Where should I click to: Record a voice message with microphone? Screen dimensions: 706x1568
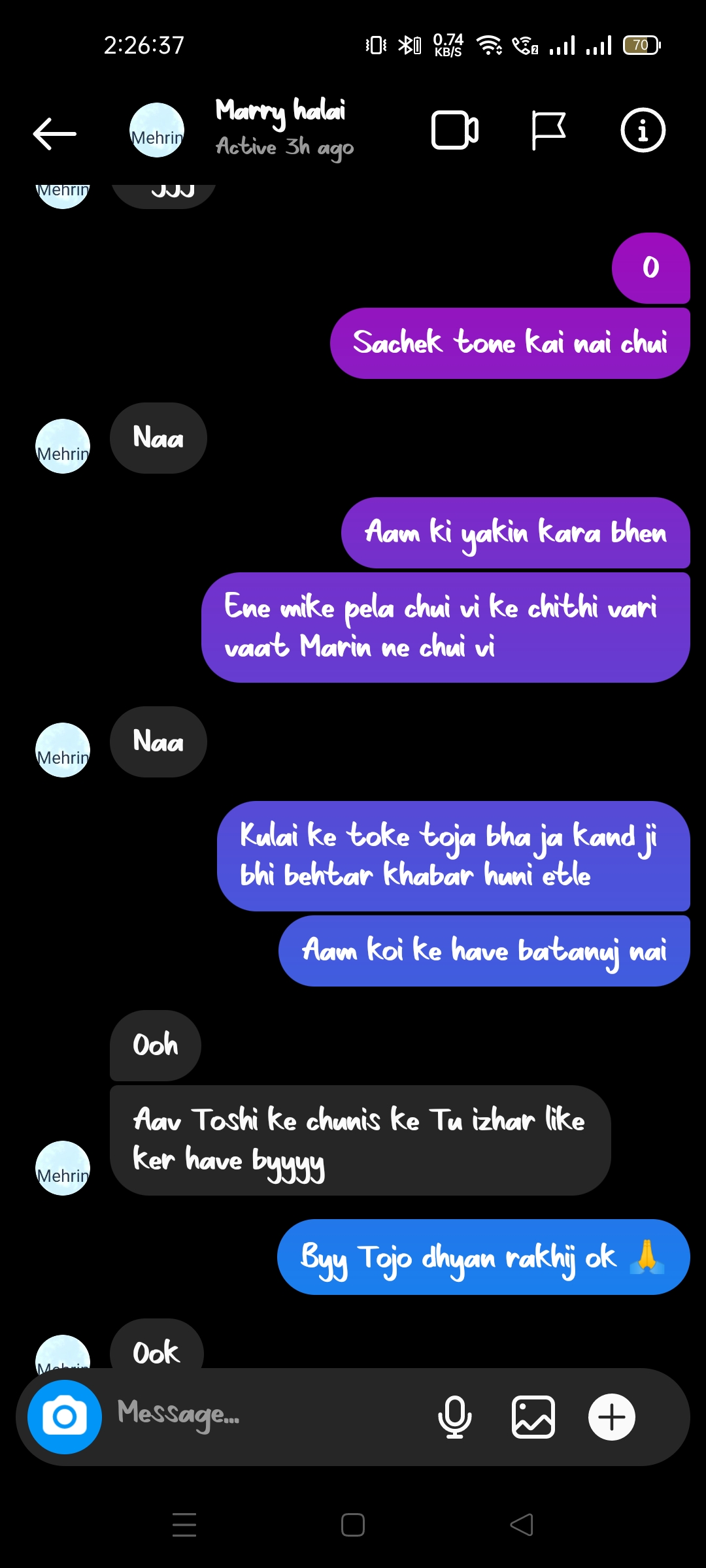454,1416
